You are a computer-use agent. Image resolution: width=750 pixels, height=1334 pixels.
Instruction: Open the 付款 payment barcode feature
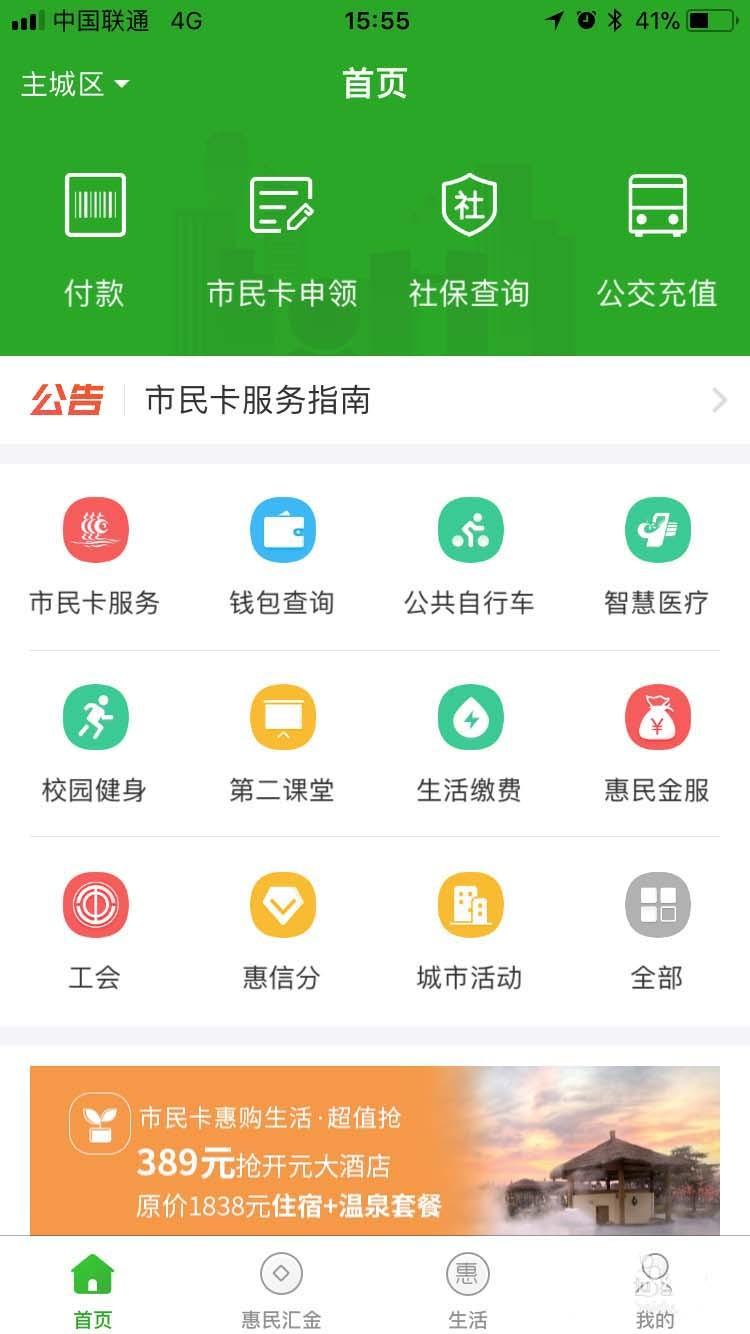(94, 230)
